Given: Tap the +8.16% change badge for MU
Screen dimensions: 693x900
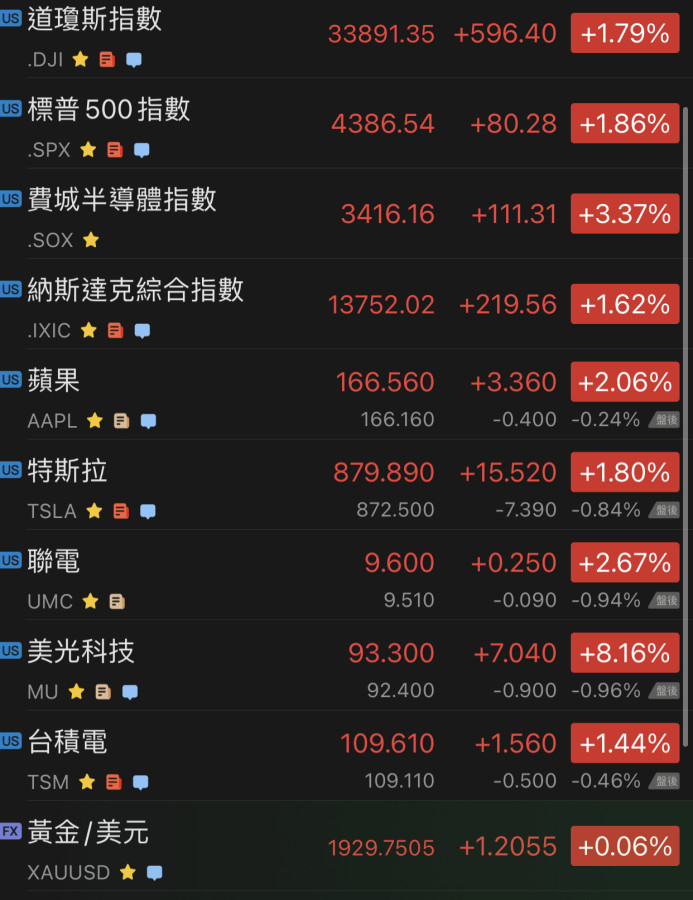Looking at the screenshot, I should pyautogui.click(x=624, y=653).
